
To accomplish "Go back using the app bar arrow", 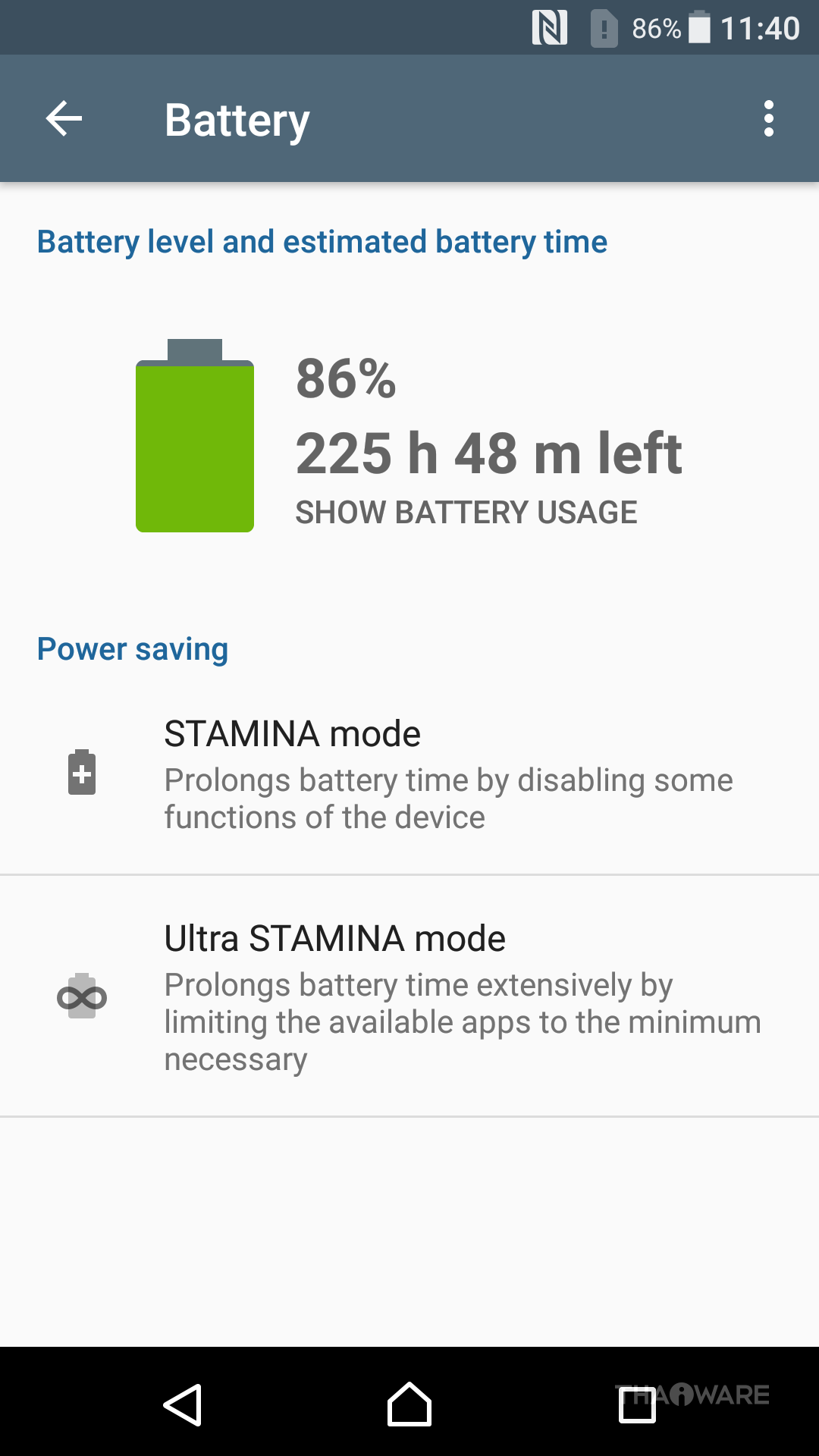I will coord(64,119).
